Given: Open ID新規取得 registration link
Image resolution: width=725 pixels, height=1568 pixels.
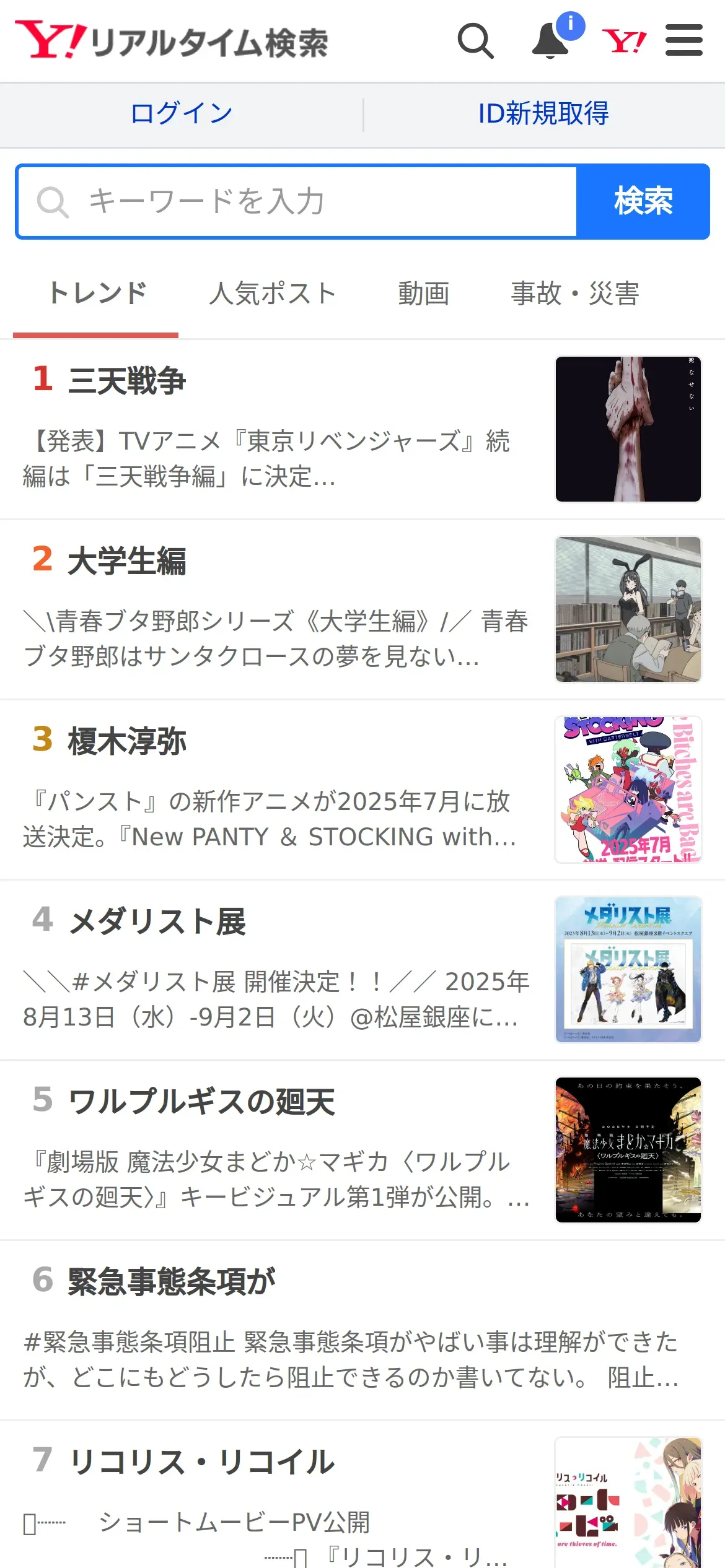Looking at the screenshot, I should click(x=543, y=114).
